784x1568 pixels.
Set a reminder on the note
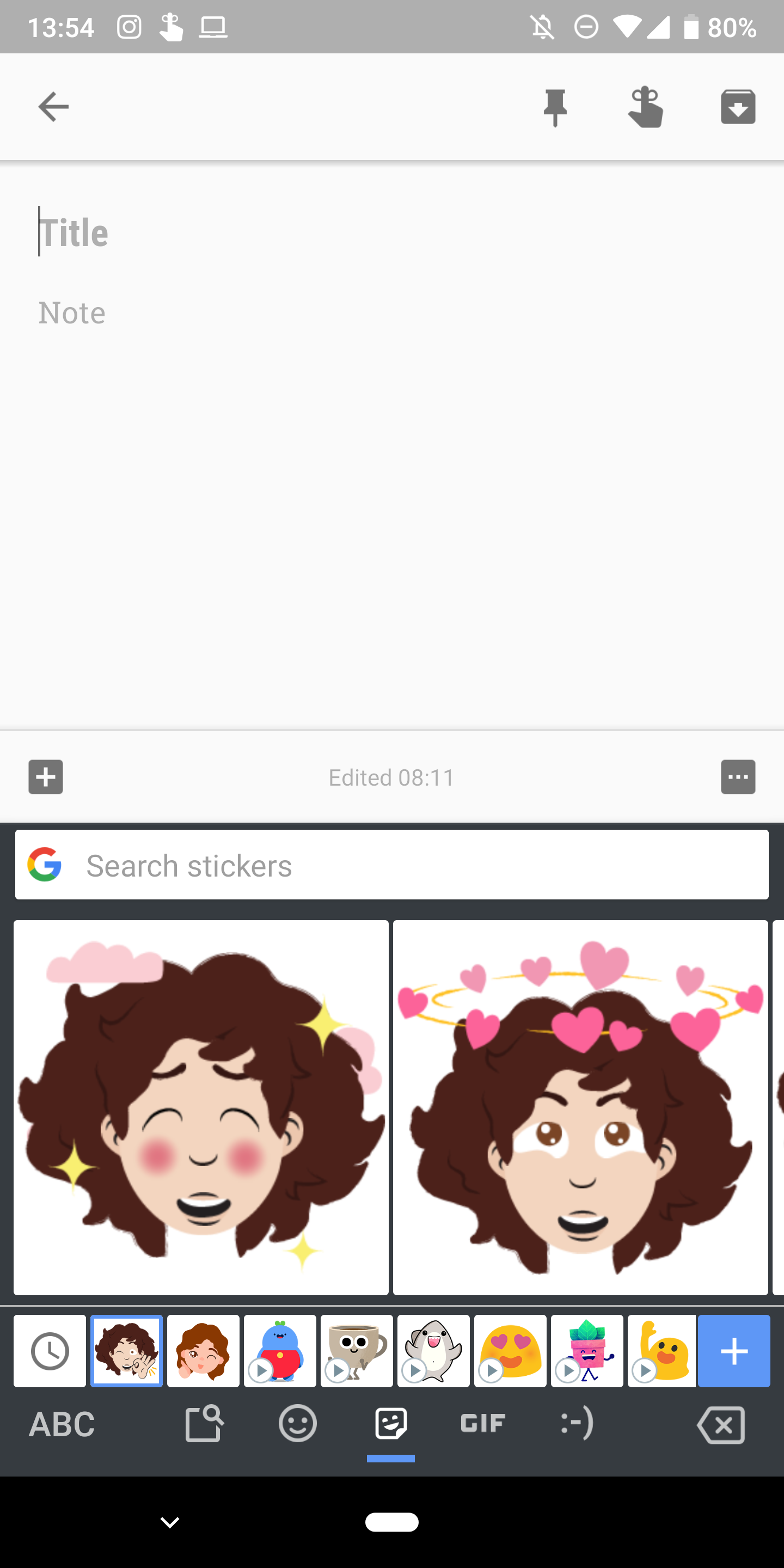pos(646,107)
